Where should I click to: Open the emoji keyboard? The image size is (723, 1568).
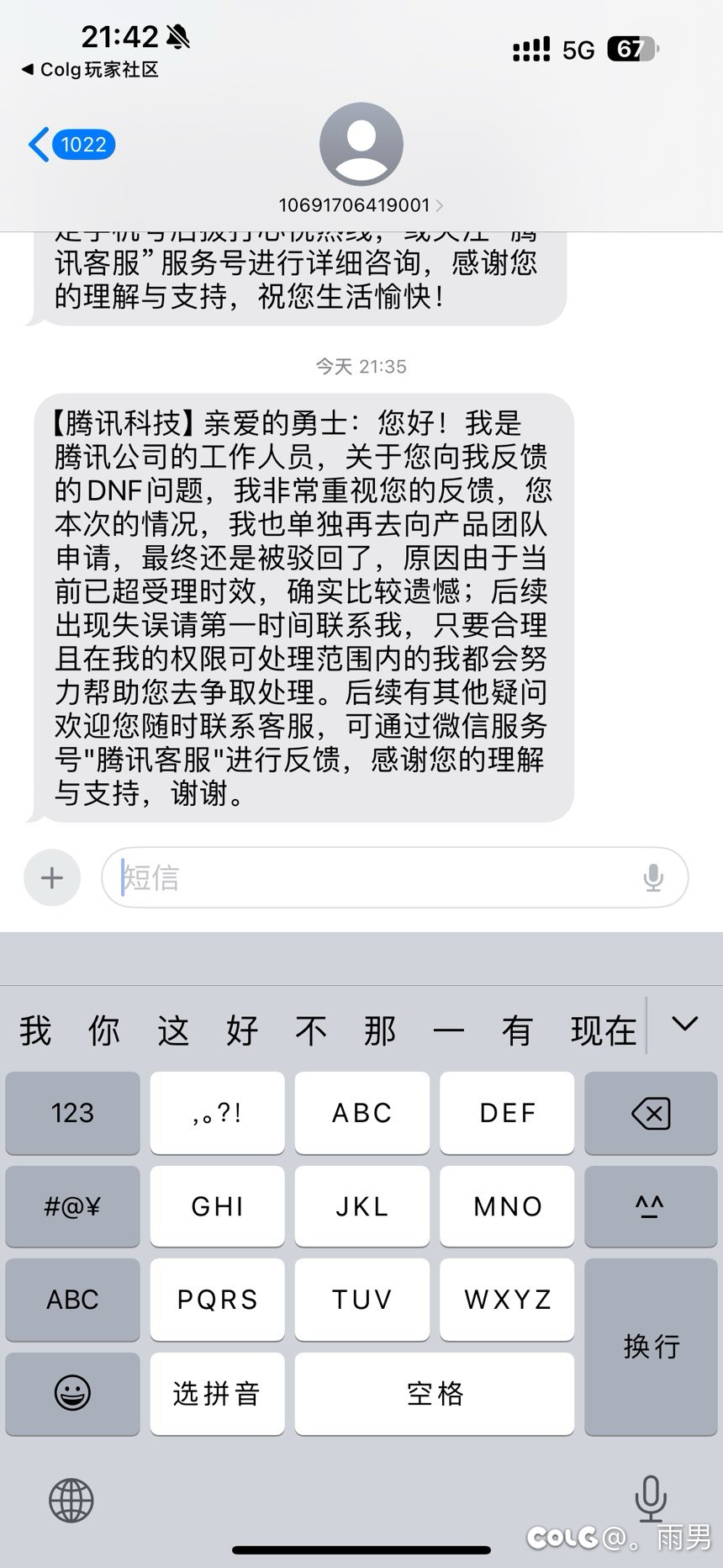[72, 1393]
